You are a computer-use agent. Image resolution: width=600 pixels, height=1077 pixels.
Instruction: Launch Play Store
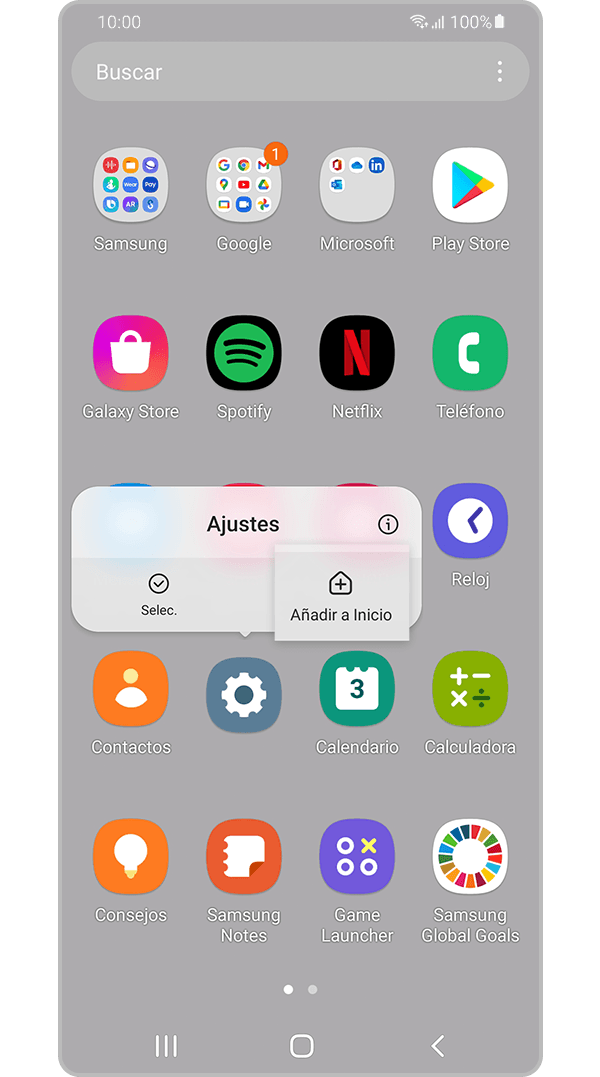coord(470,186)
